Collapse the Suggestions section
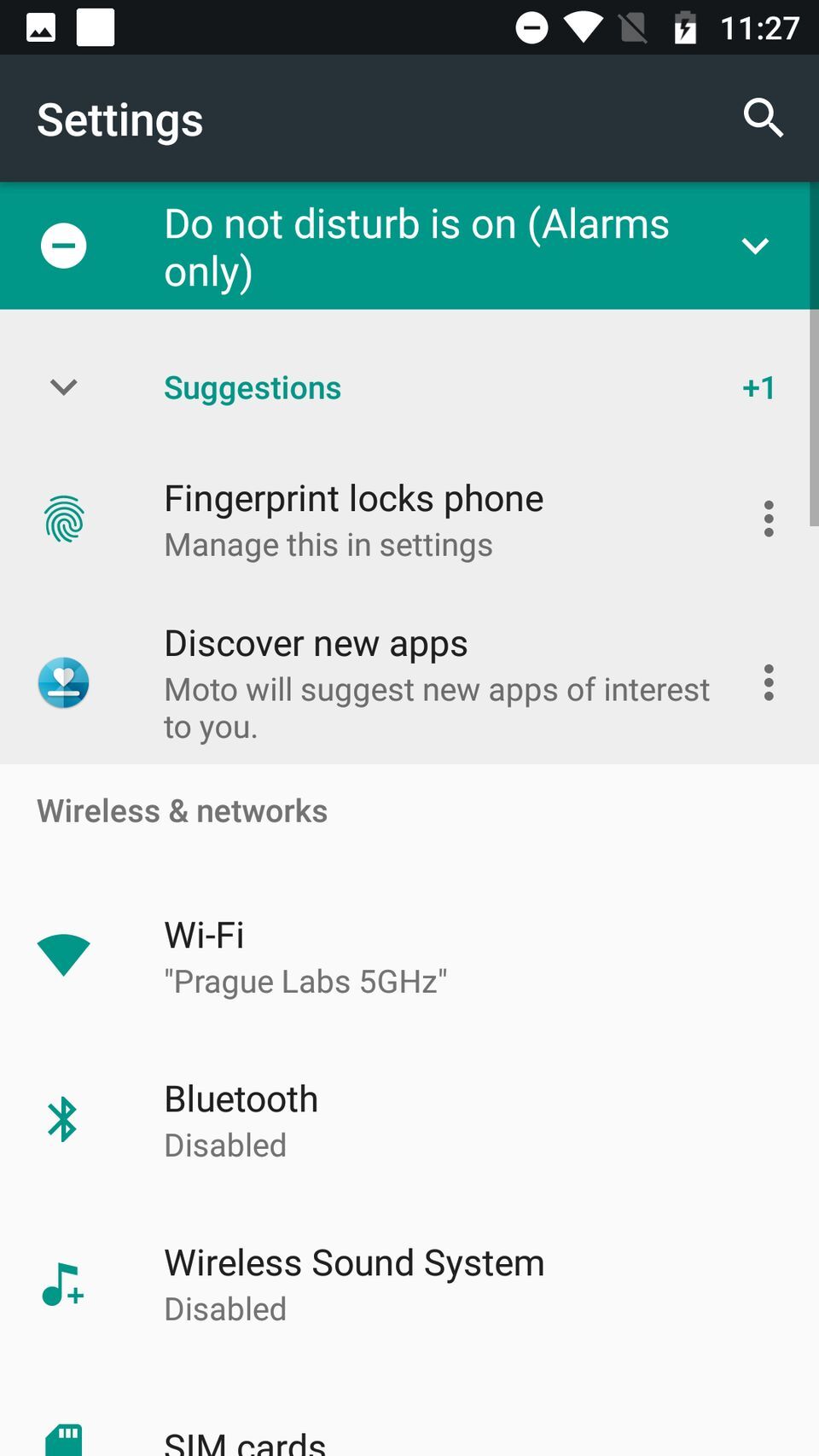The height and width of the screenshot is (1456, 819). (x=63, y=388)
